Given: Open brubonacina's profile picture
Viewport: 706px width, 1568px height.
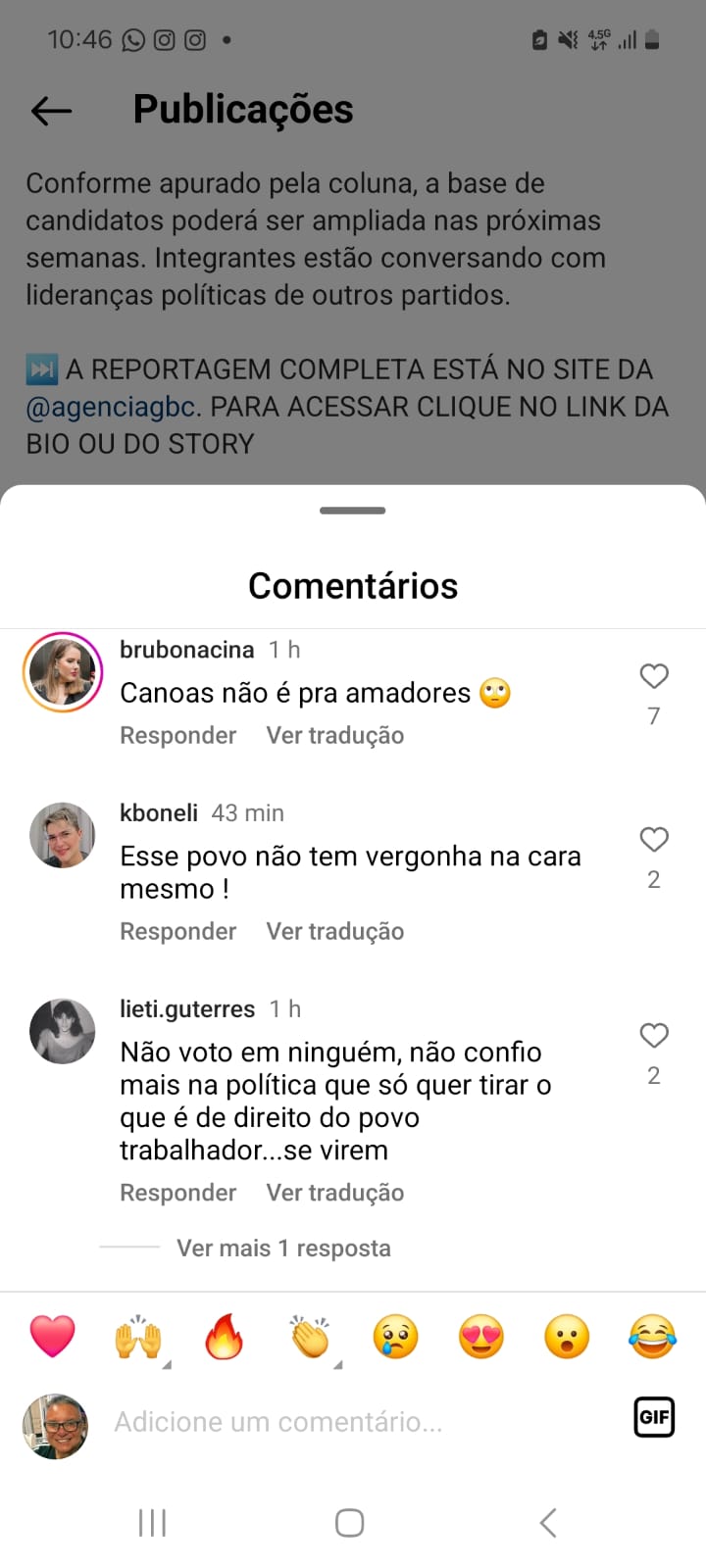Looking at the screenshot, I should point(63,673).
